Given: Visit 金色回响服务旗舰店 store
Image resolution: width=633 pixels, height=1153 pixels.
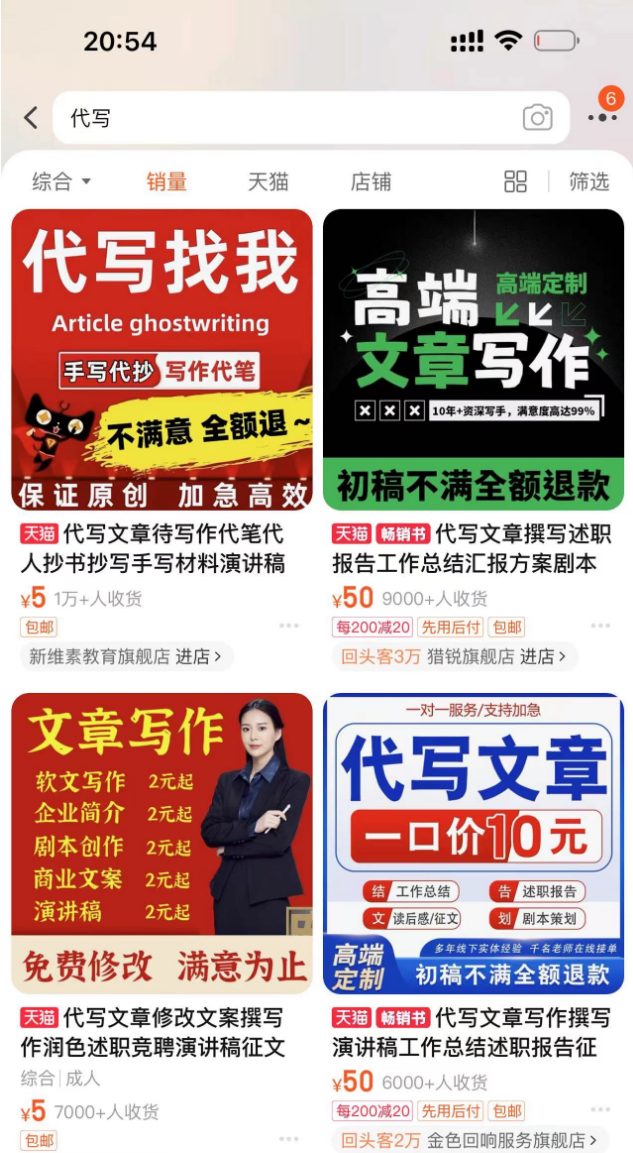Looking at the screenshot, I should coord(512,1140).
